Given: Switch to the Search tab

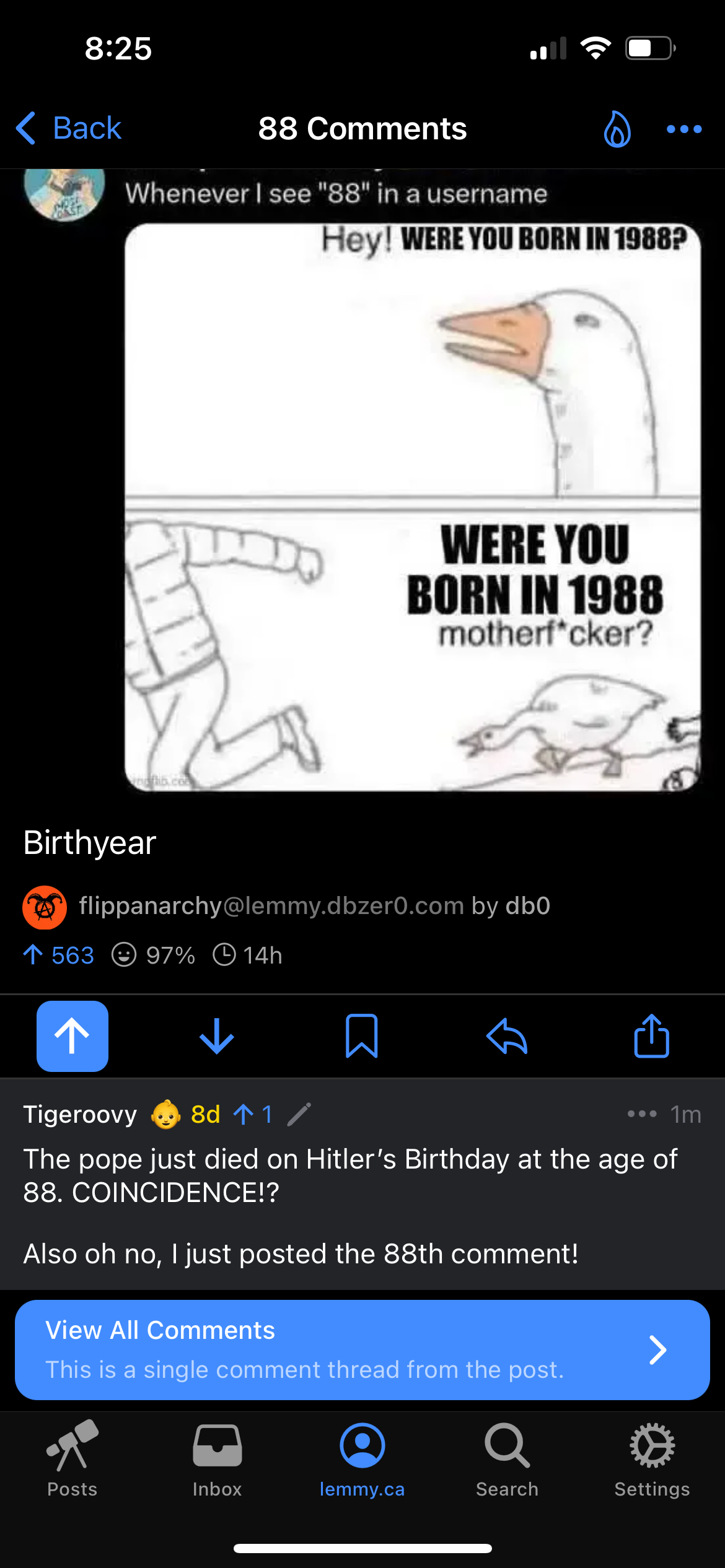Looking at the screenshot, I should [507, 1458].
